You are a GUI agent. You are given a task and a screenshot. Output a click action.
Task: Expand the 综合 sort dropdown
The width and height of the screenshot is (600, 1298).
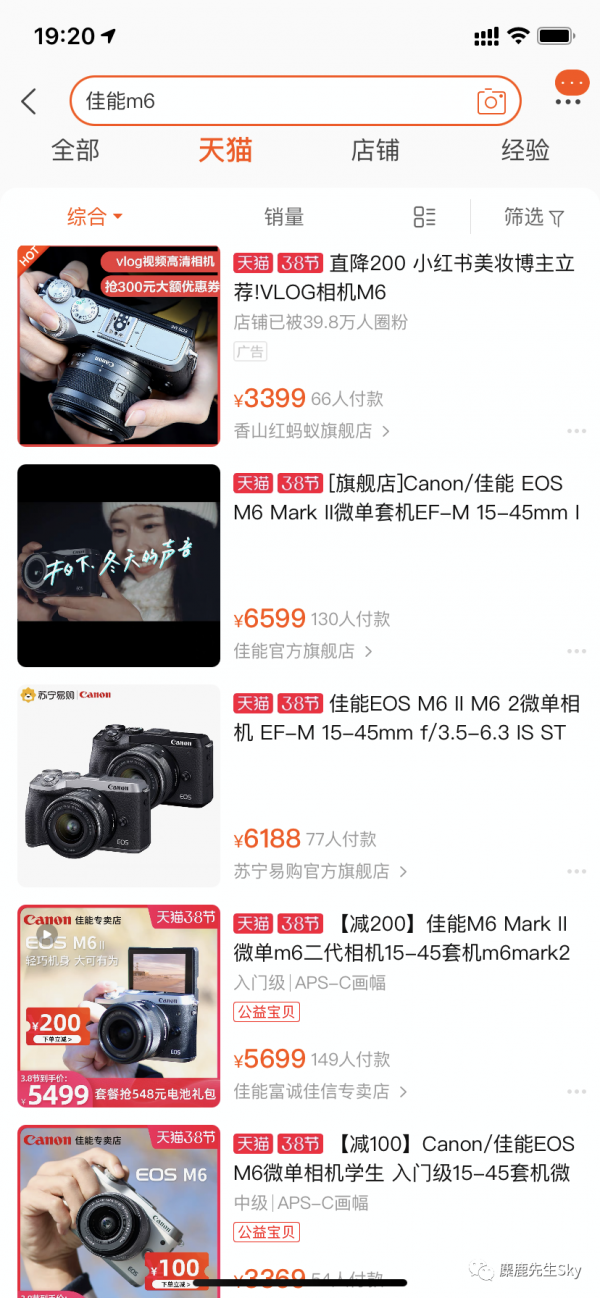[x=94, y=217]
